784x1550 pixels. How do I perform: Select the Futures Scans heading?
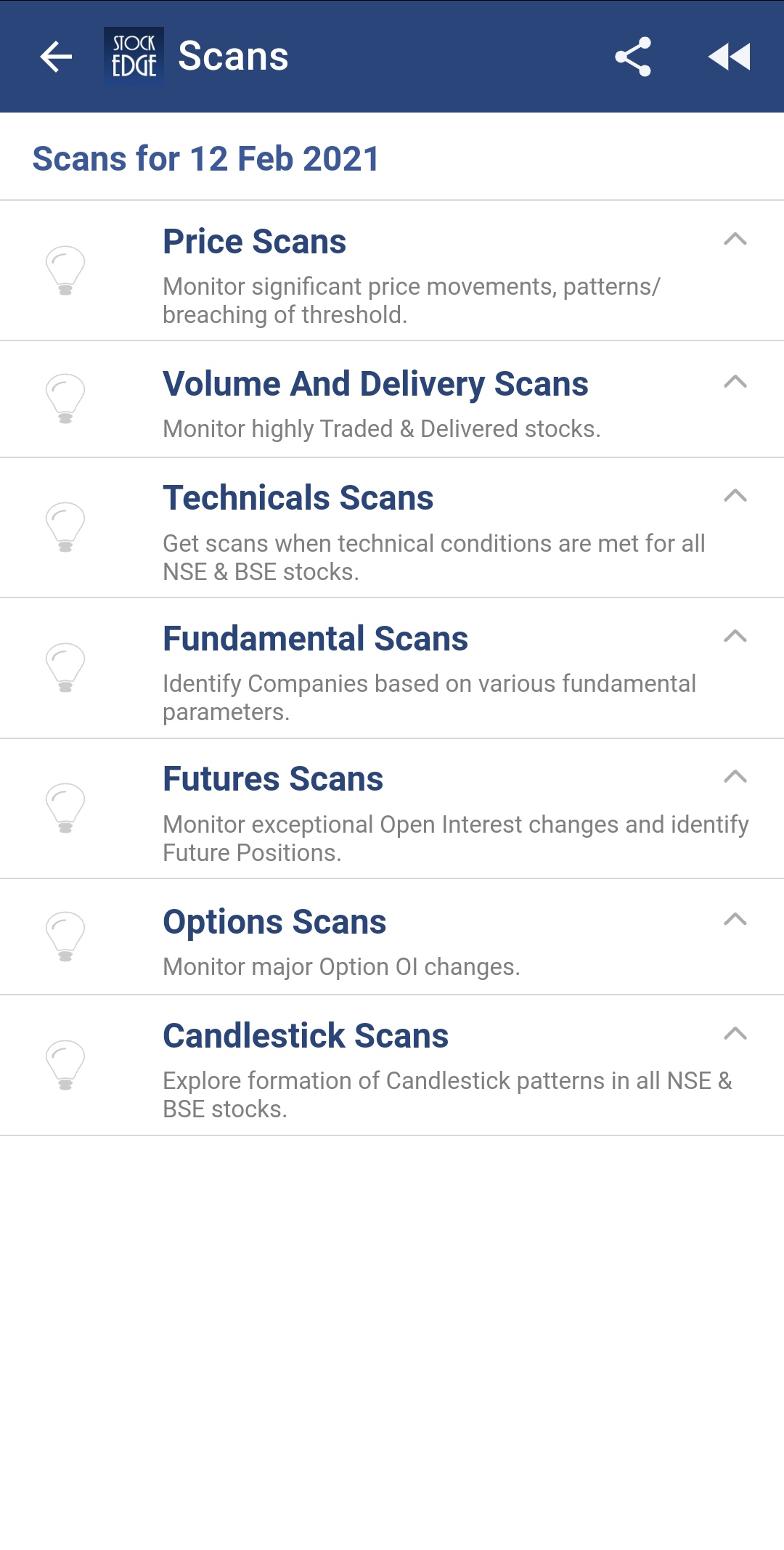tap(273, 778)
